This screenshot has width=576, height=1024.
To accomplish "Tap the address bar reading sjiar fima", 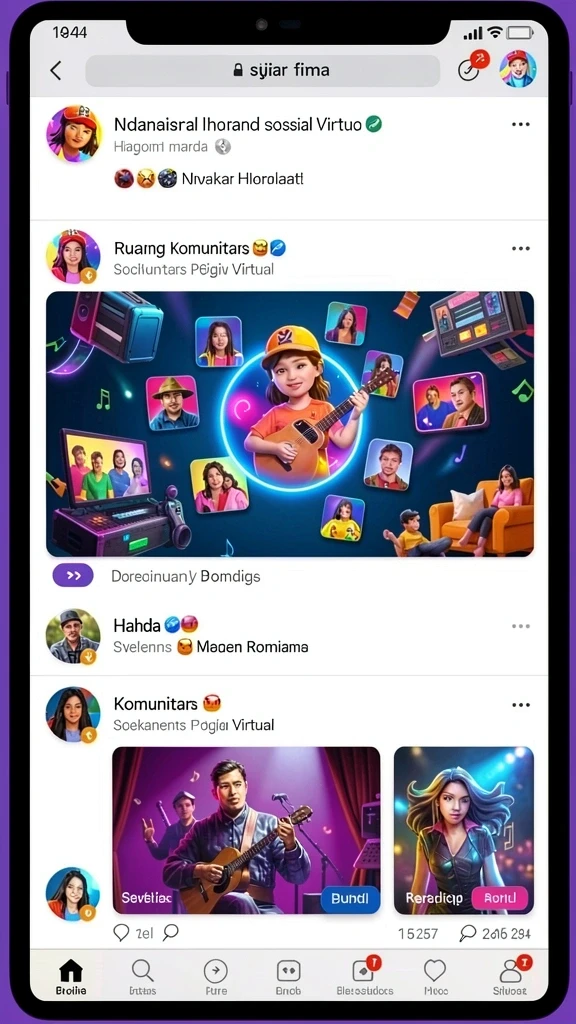I will pos(263,71).
